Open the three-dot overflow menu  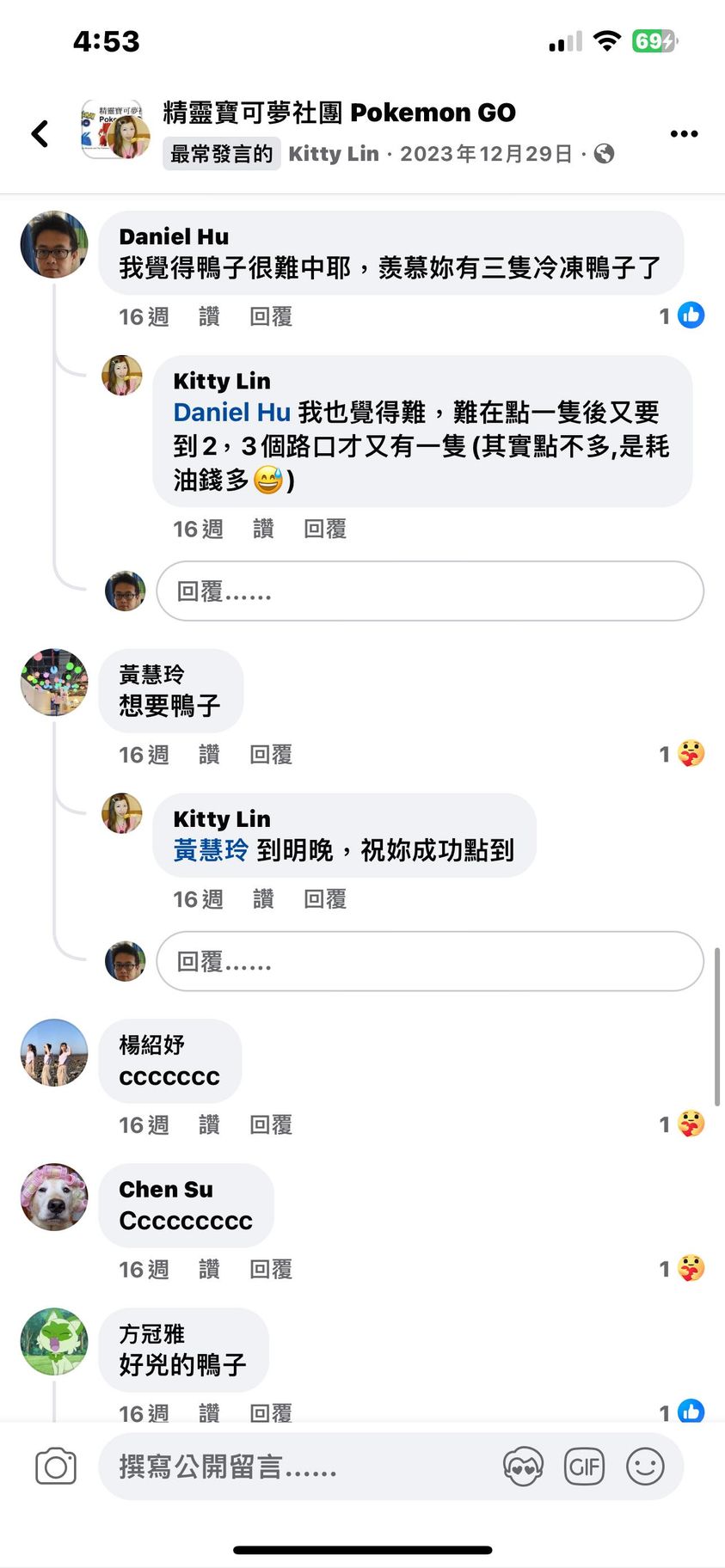point(684,133)
